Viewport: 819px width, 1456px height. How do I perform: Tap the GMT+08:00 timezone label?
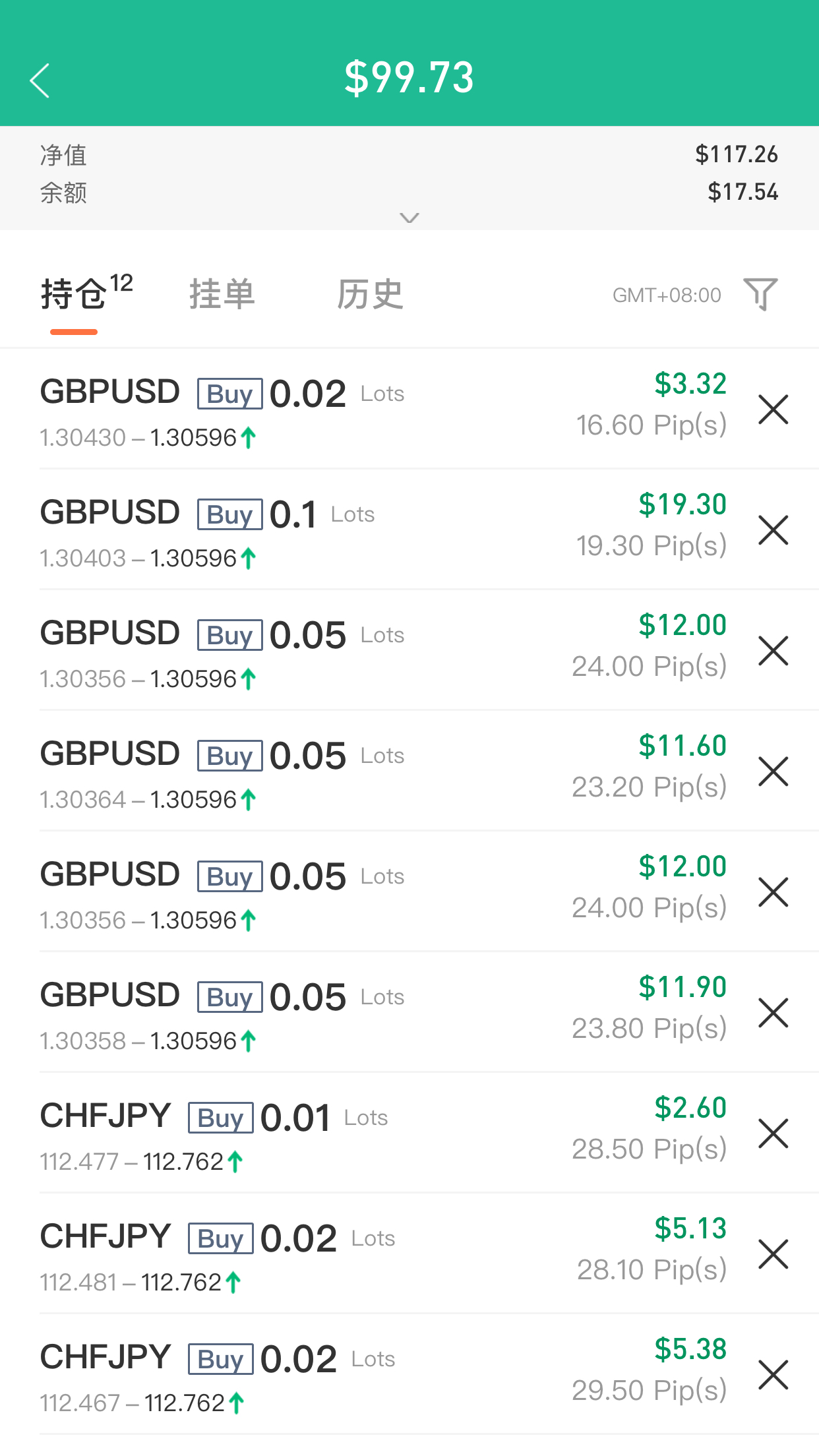(667, 295)
